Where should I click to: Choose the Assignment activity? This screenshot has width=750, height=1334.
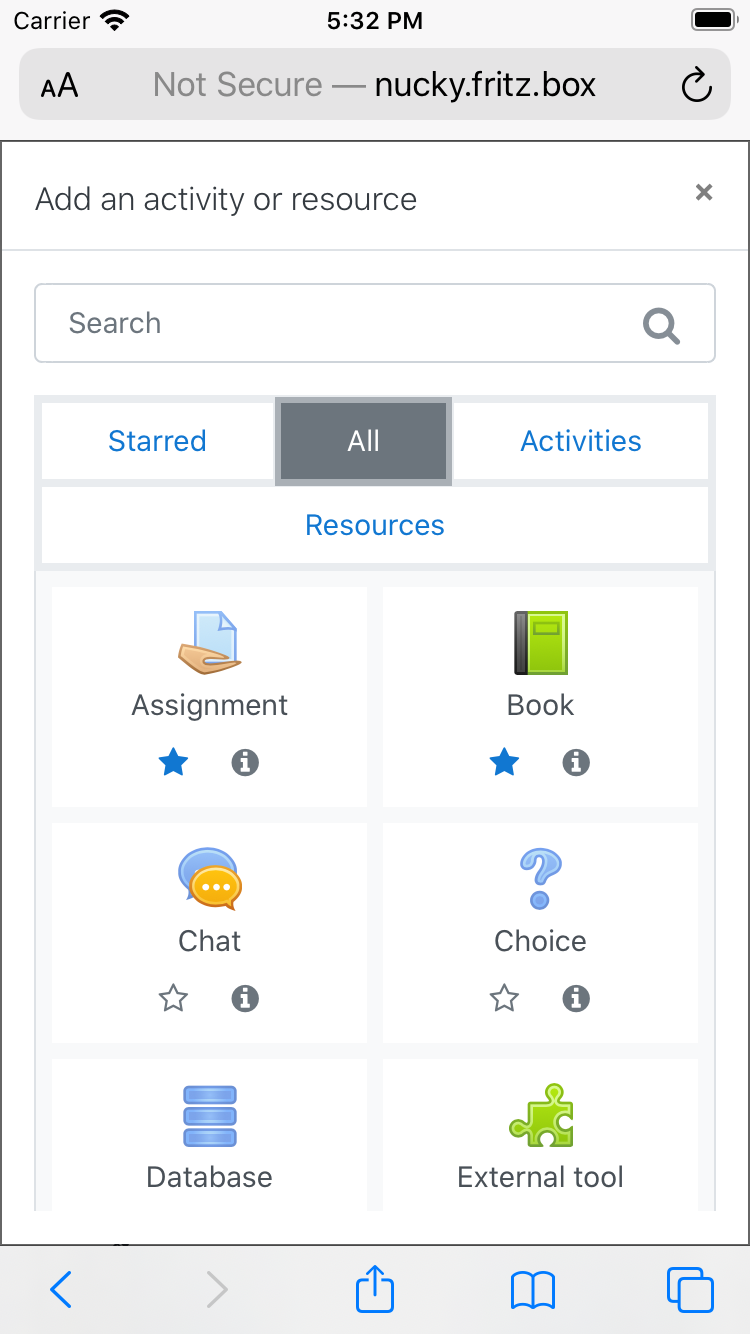pos(210,665)
